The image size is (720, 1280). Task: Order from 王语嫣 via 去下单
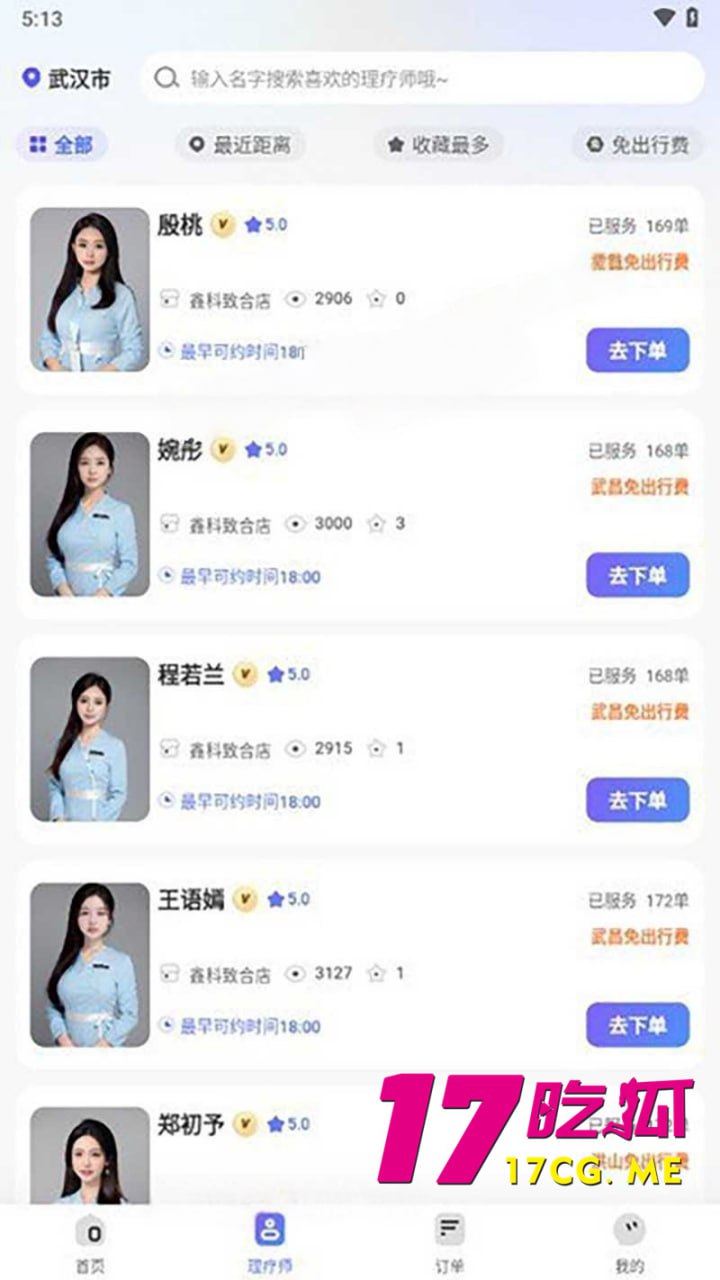(x=637, y=1026)
